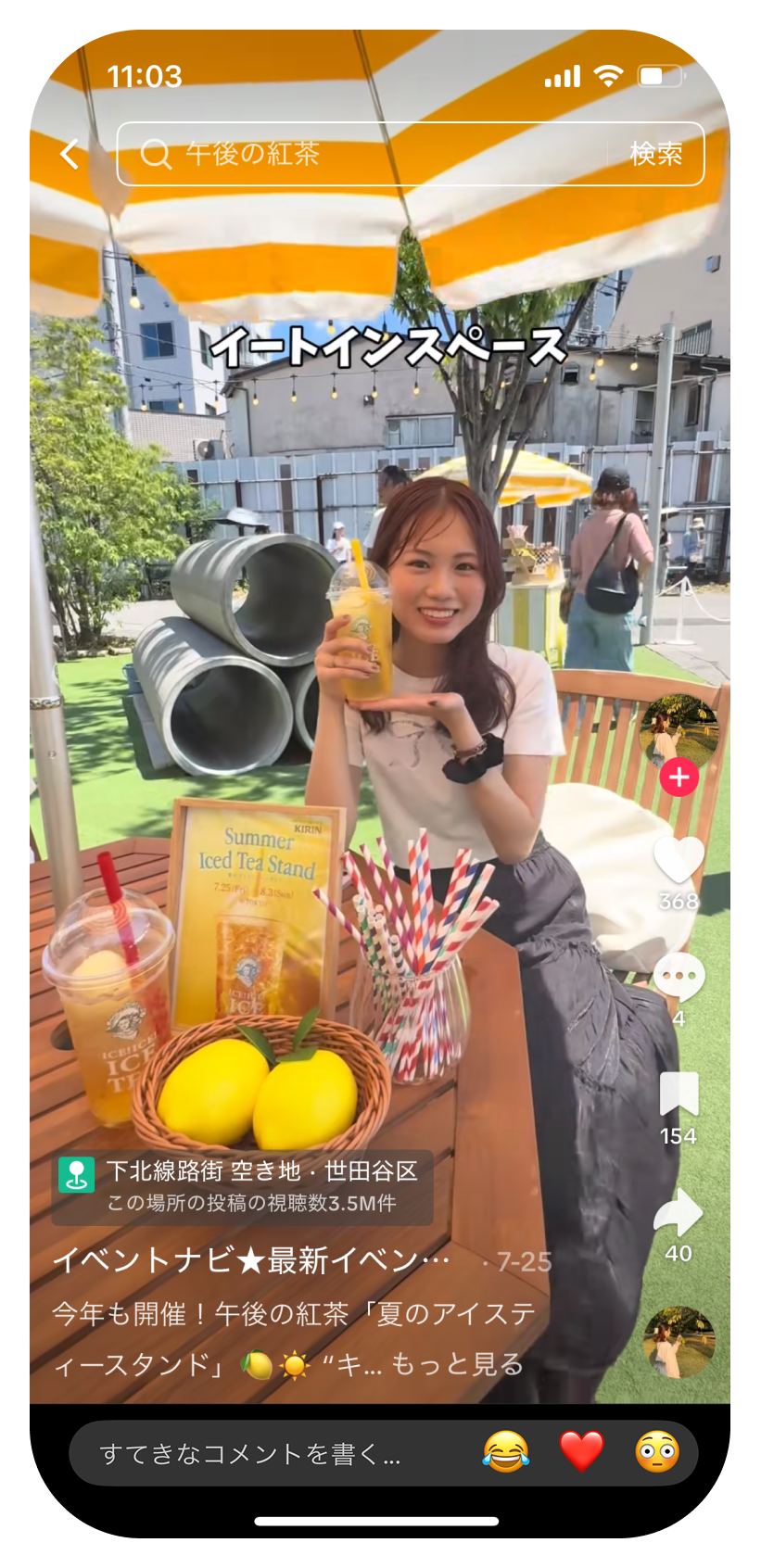Open the comments bubble icon
The width and height of the screenshot is (761, 1568).
pyautogui.click(x=679, y=978)
